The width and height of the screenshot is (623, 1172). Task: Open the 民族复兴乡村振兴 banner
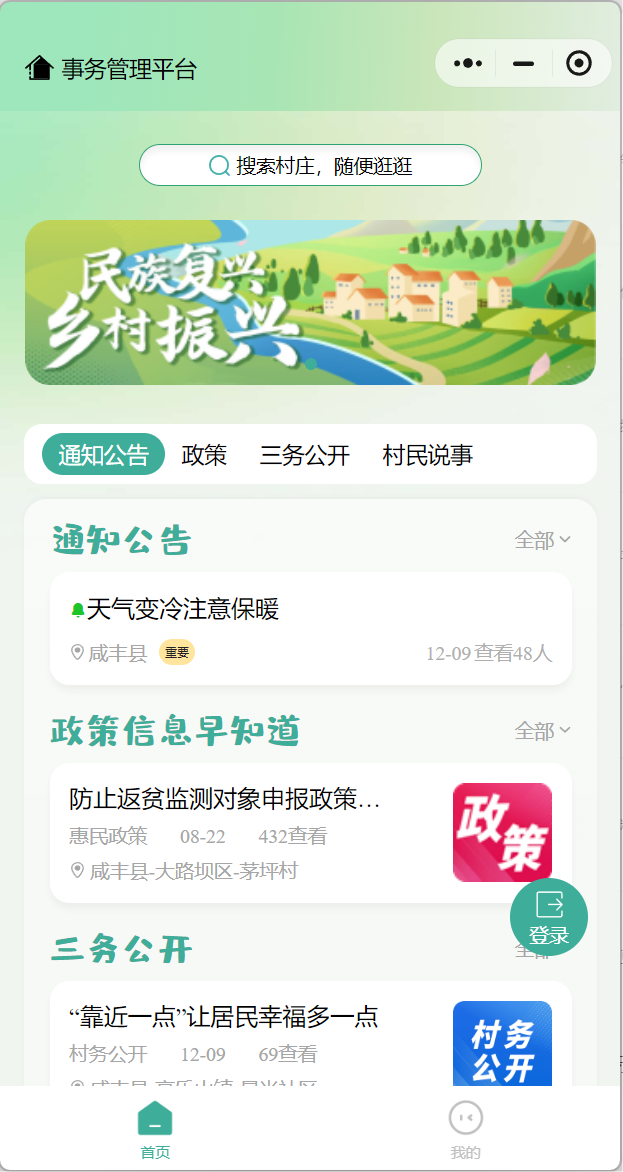(x=310, y=302)
